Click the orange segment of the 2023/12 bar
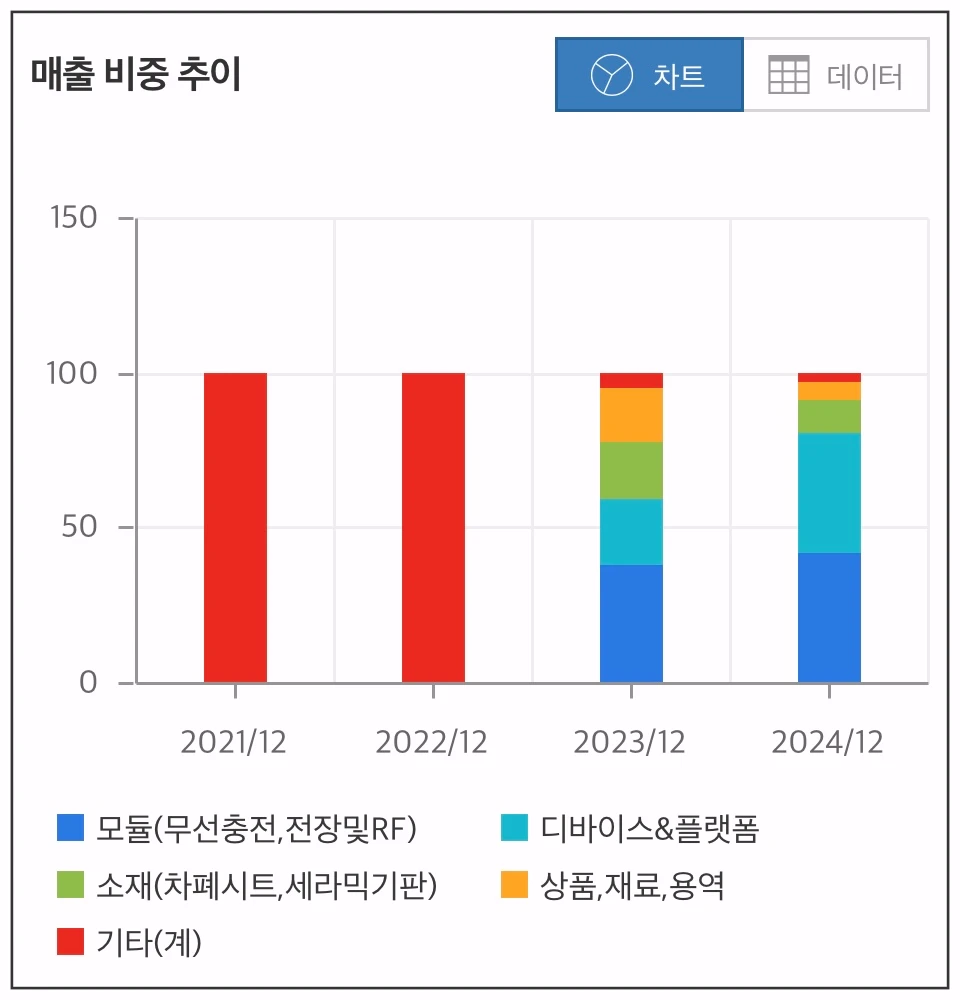The image size is (960, 1000). tap(630, 413)
